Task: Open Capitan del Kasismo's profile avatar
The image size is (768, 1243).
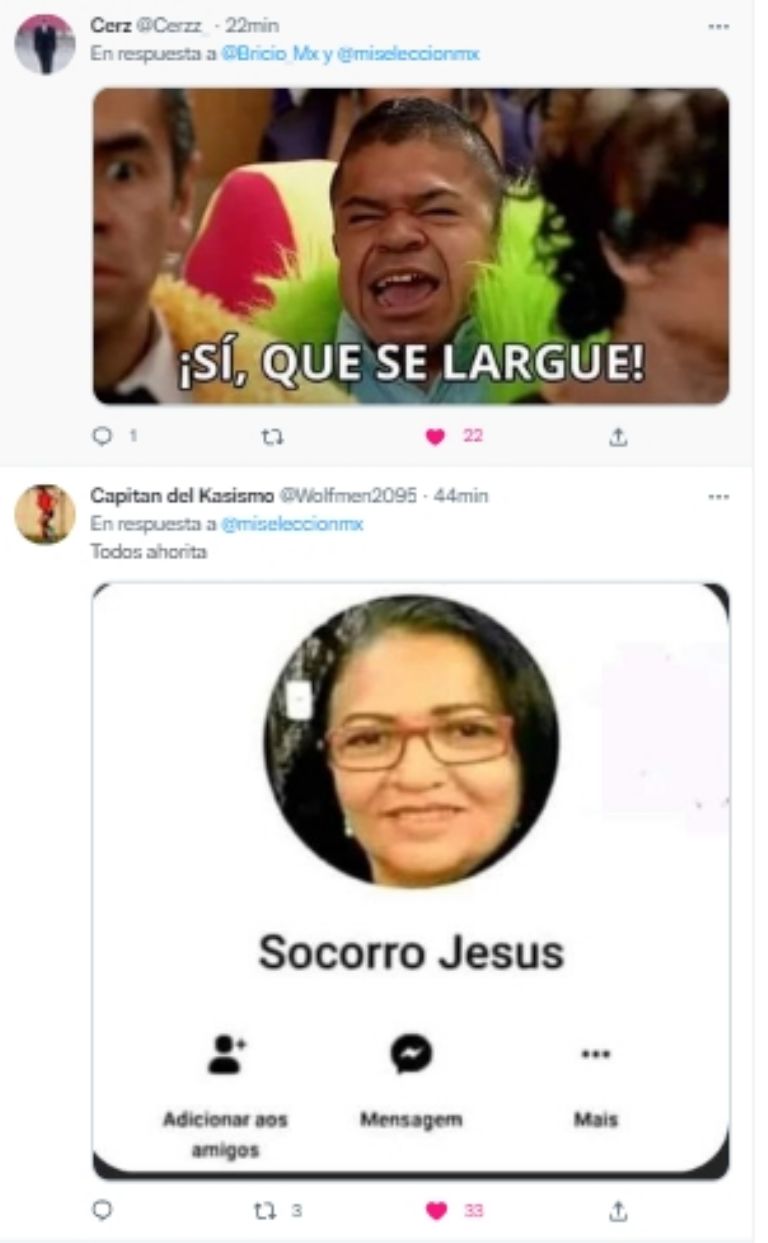Action: pos(45,514)
